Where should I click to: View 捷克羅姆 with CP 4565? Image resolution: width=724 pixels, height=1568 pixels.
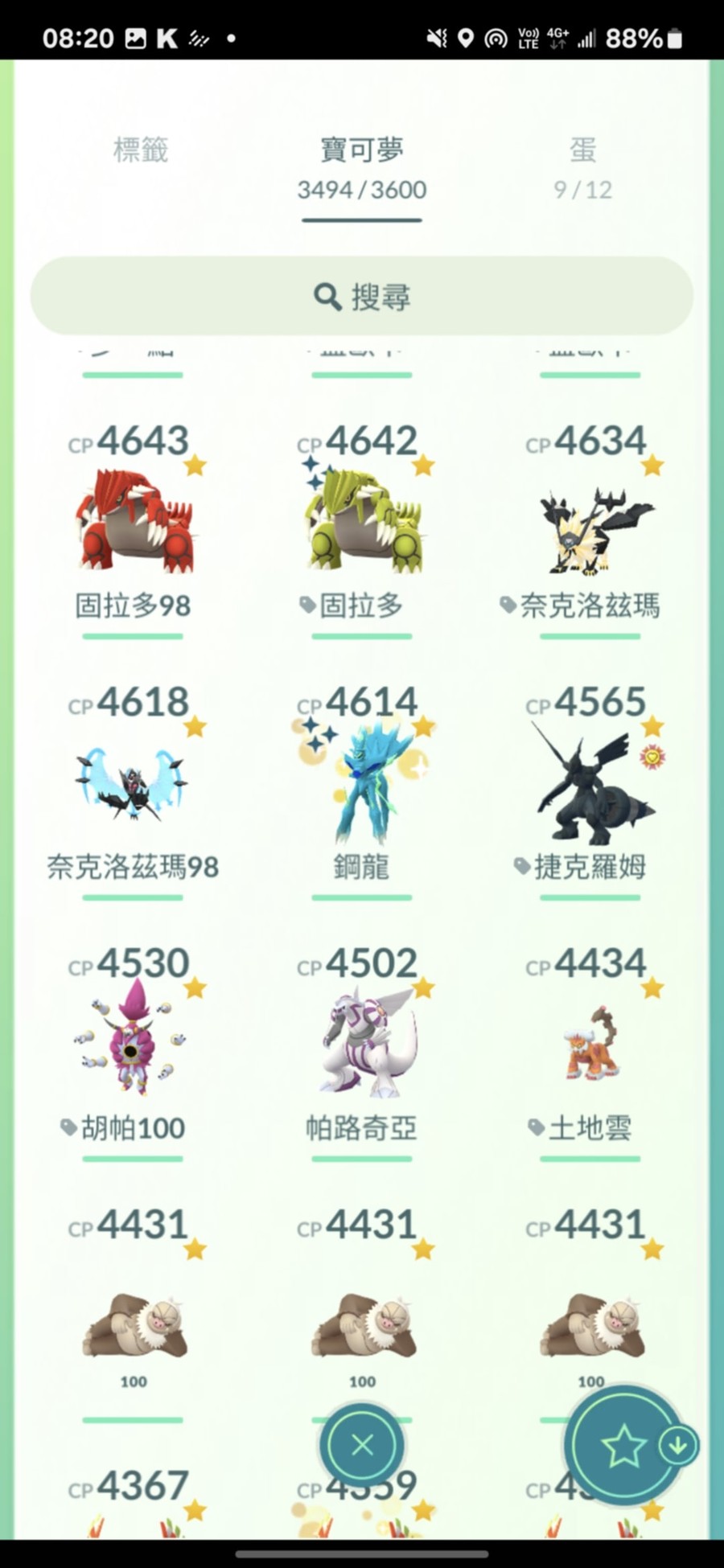pos(590,785)
